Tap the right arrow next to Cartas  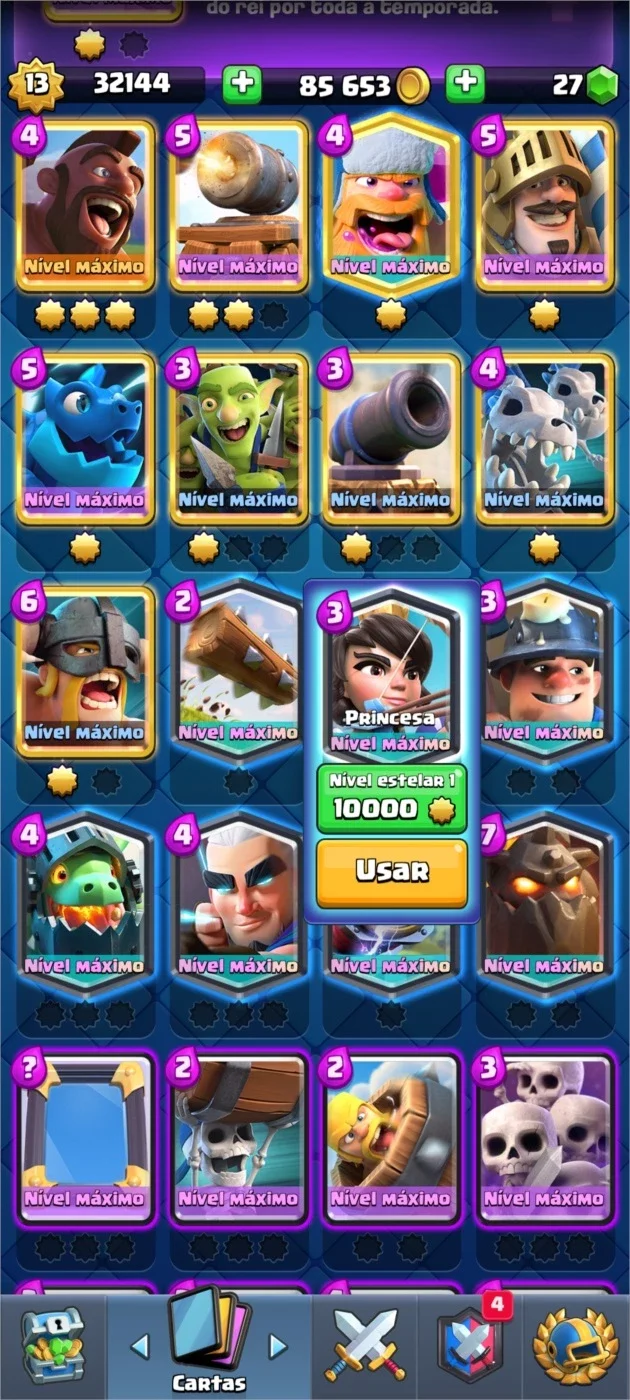coord(277,1347)
